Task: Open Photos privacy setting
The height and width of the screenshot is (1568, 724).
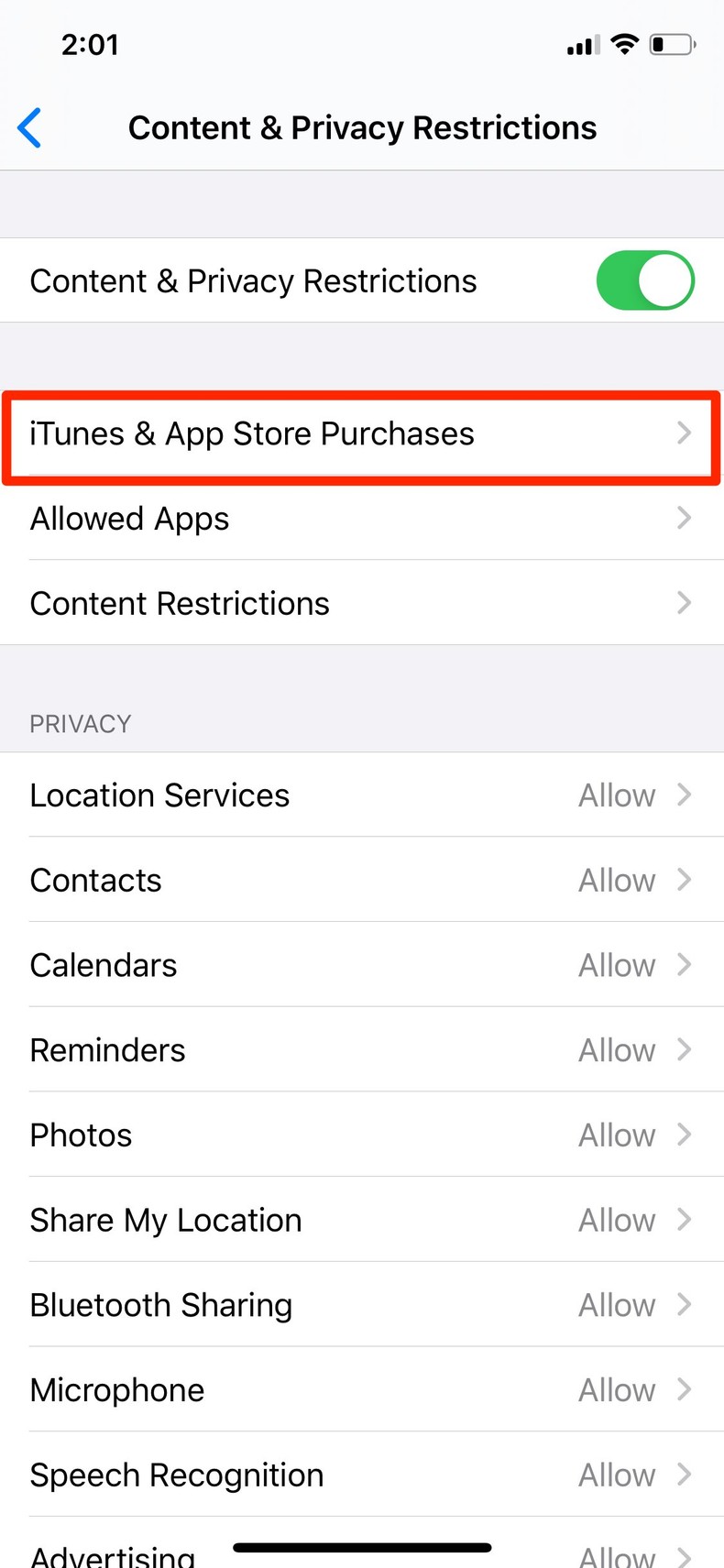Action: click(x=361, y=1135)
